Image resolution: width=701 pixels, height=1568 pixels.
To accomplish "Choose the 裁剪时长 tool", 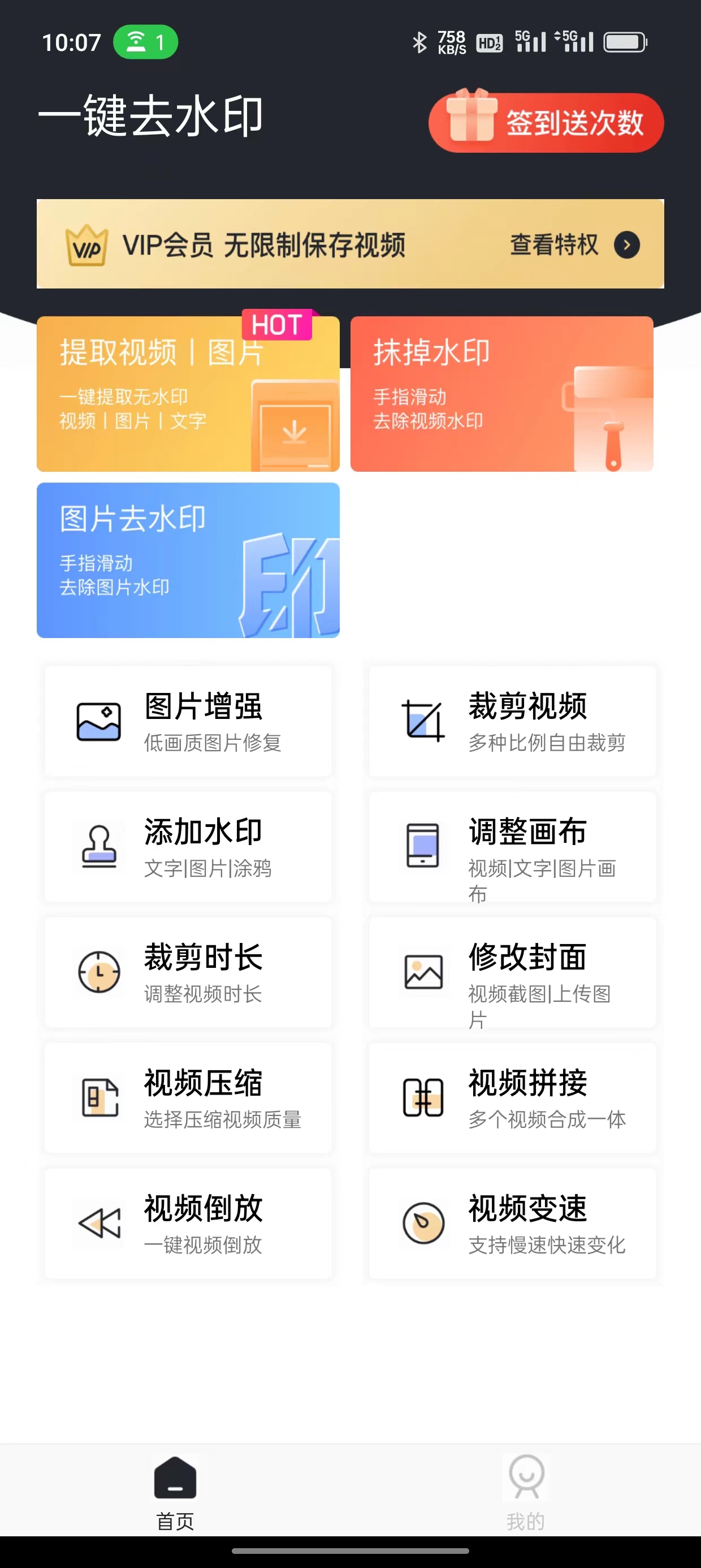I will [x=188, y=973].
